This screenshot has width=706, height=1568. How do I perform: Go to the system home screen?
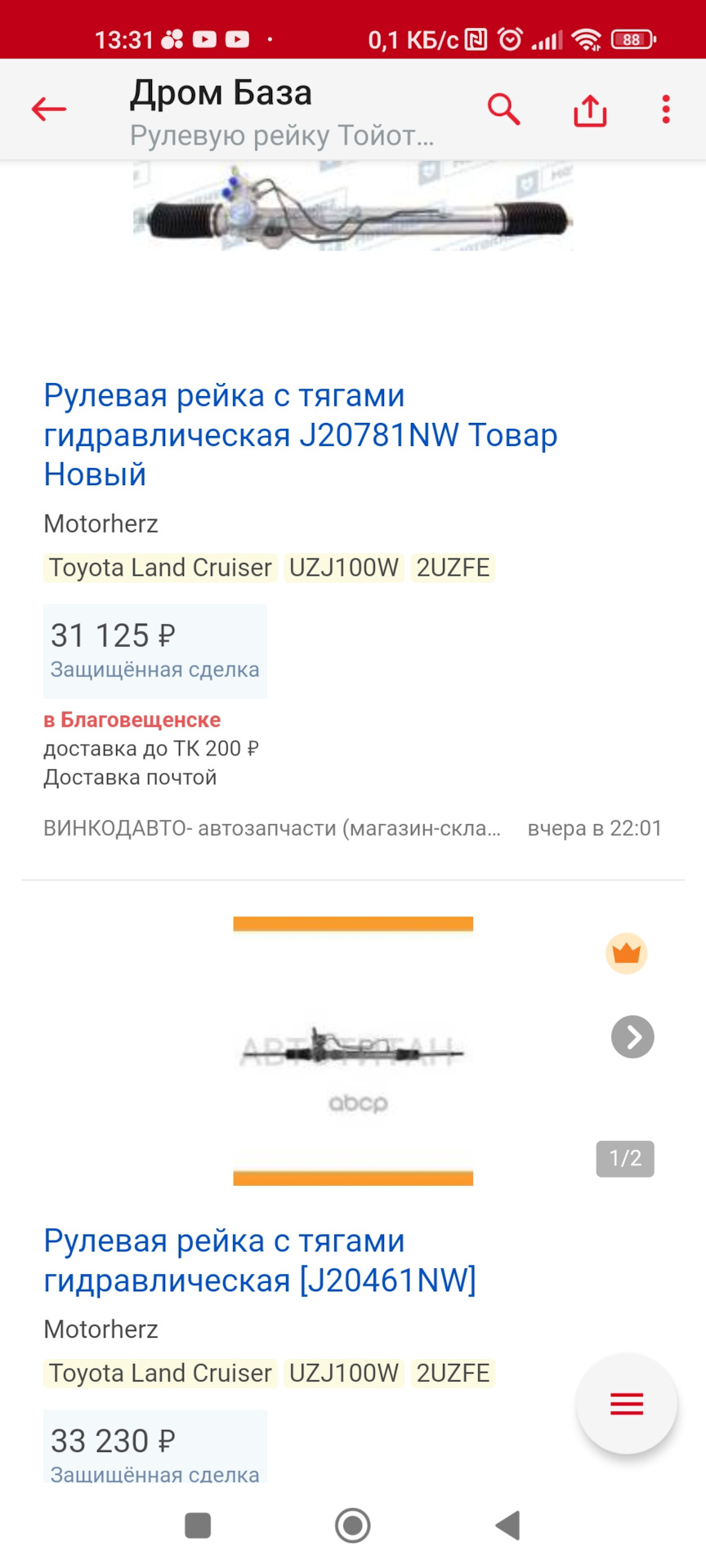coord(353,1525)
